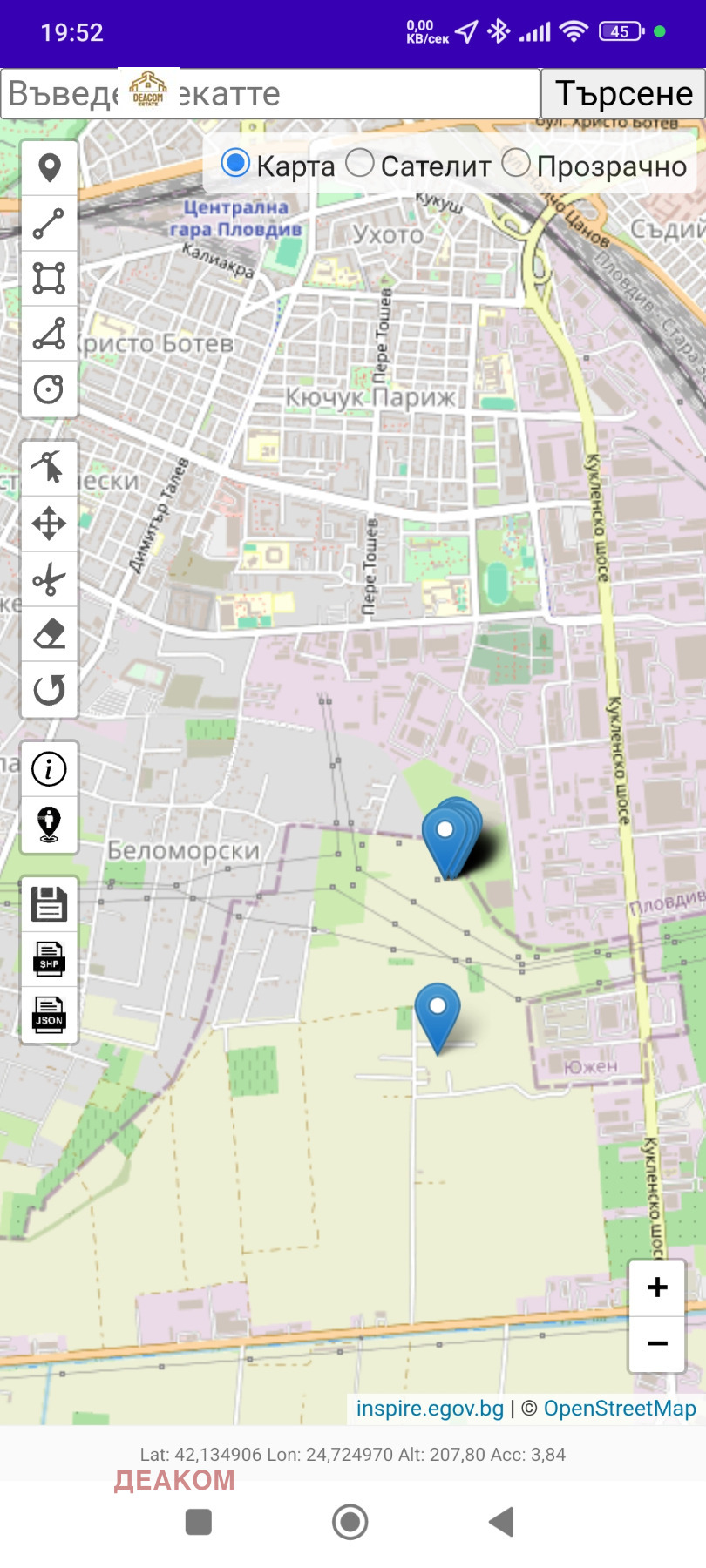The height and width of the screenshot is (1568, 706).
Task: Activate the move layers tool
Action: (50, 524)
